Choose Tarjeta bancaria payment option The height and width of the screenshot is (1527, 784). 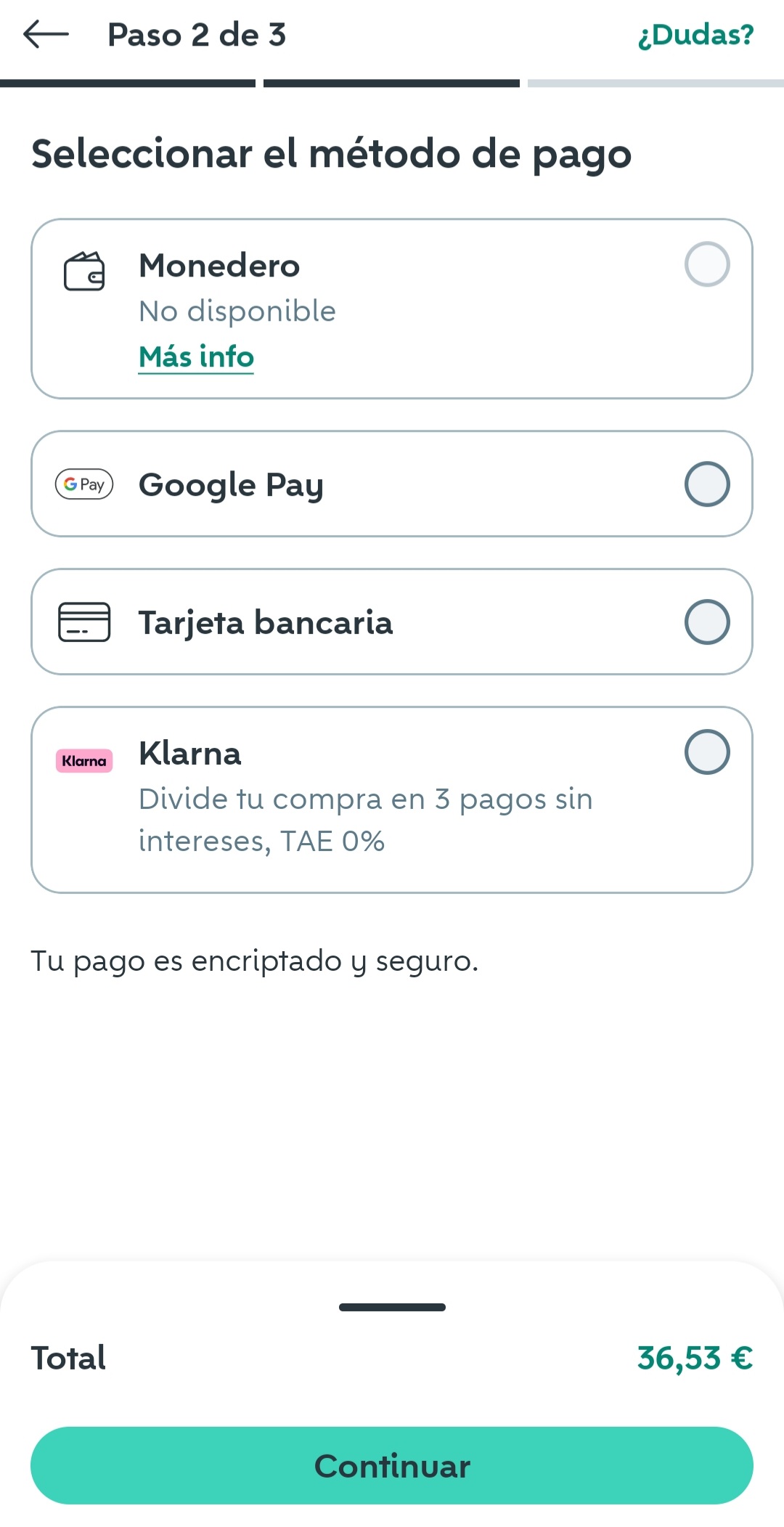[x=706, y=622]
